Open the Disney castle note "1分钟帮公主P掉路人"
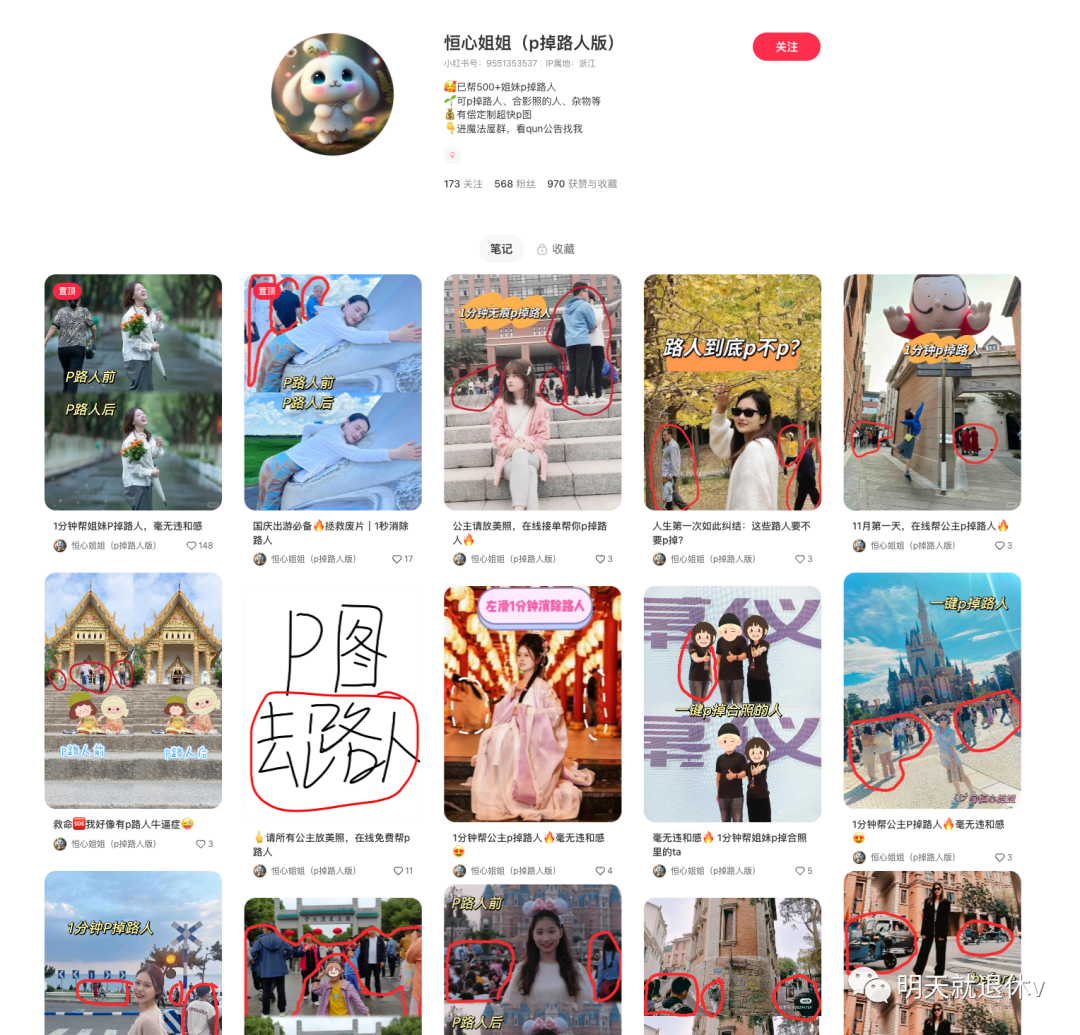The image size is (1080, 1035). 932,690
